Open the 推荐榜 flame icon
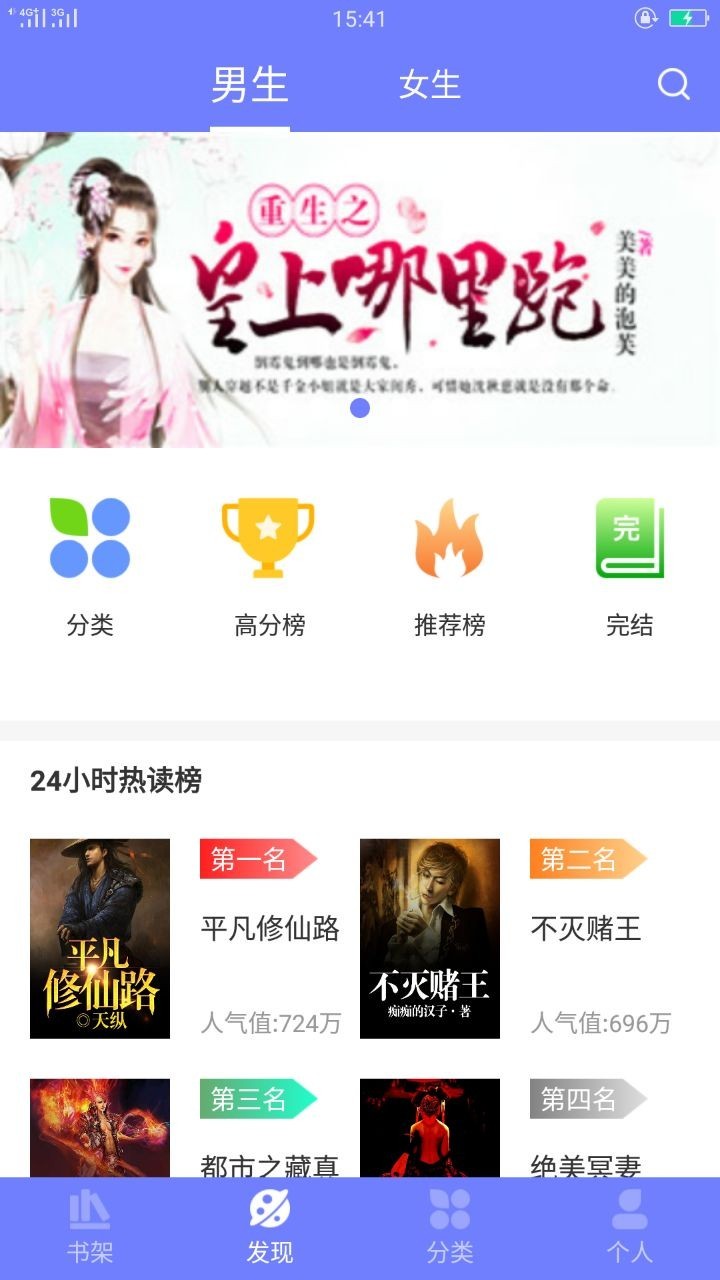Screen dimensions: 720x1280 click(450, 540)
